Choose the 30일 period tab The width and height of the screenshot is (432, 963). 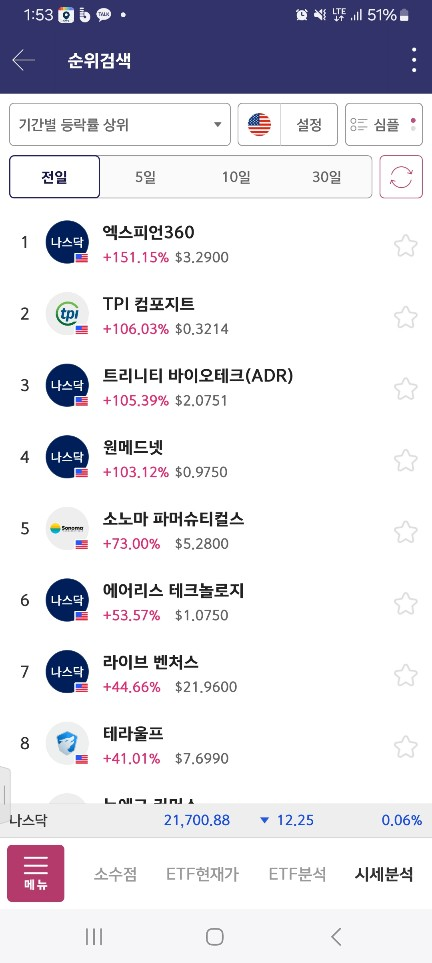[x=326, y=177]
